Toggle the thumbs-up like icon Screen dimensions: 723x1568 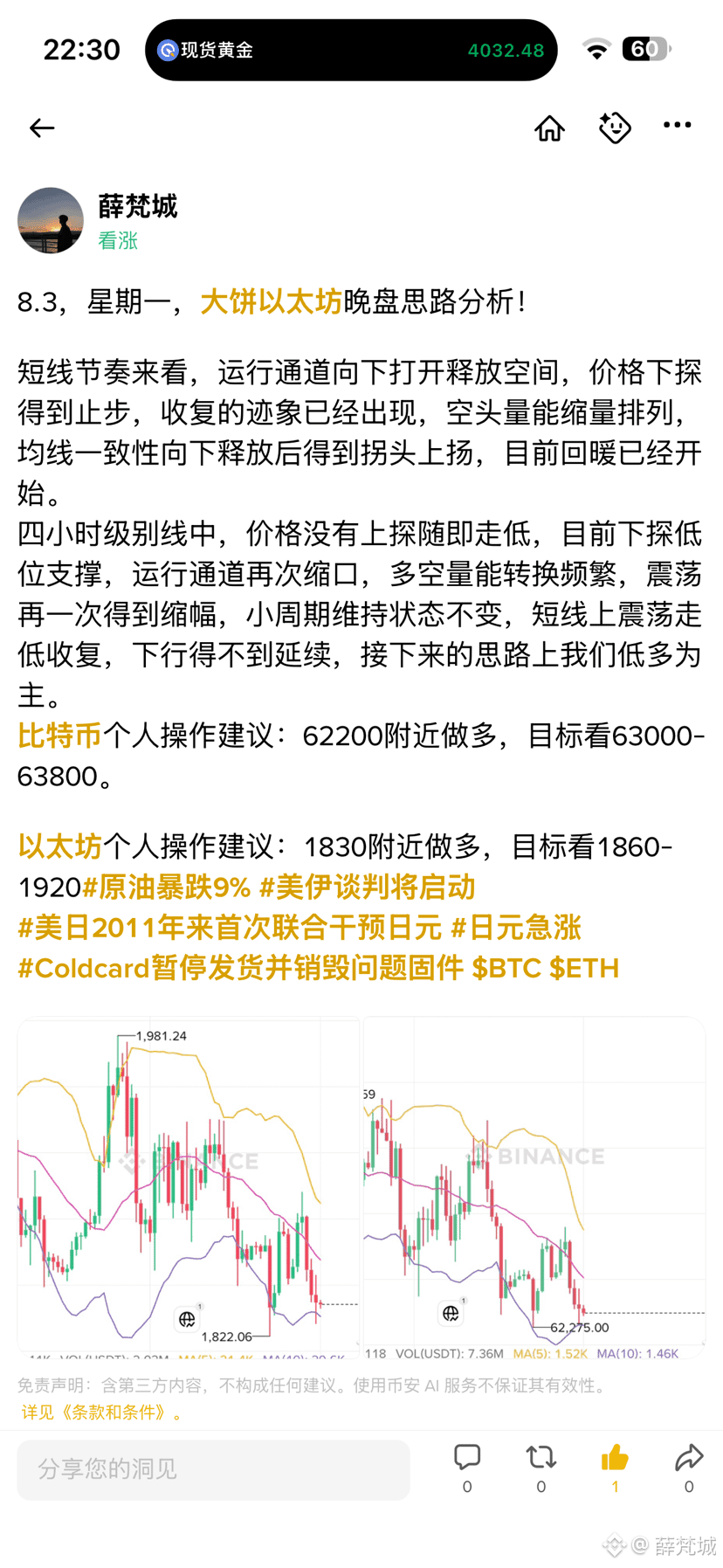coord(615,1457)
